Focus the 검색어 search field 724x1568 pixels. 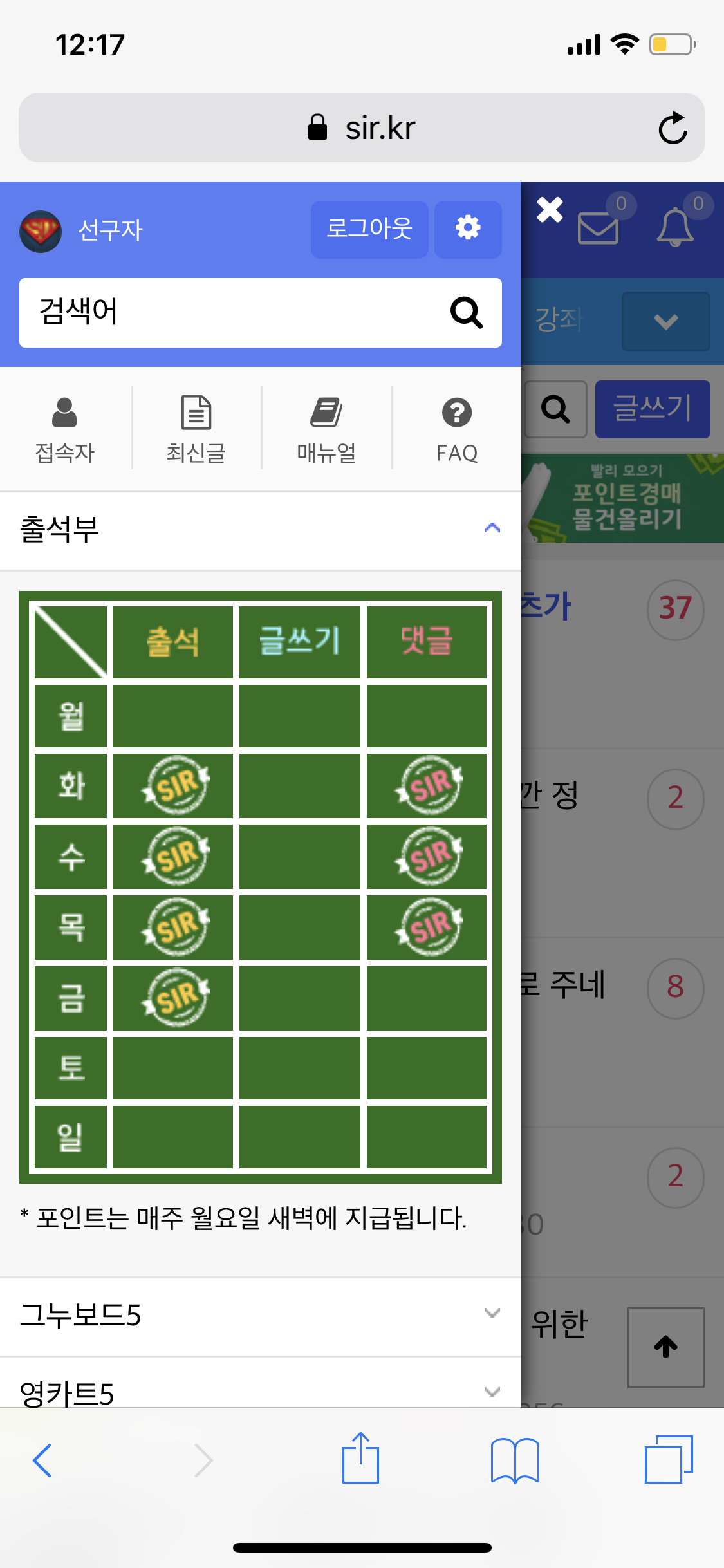point(232,313)
